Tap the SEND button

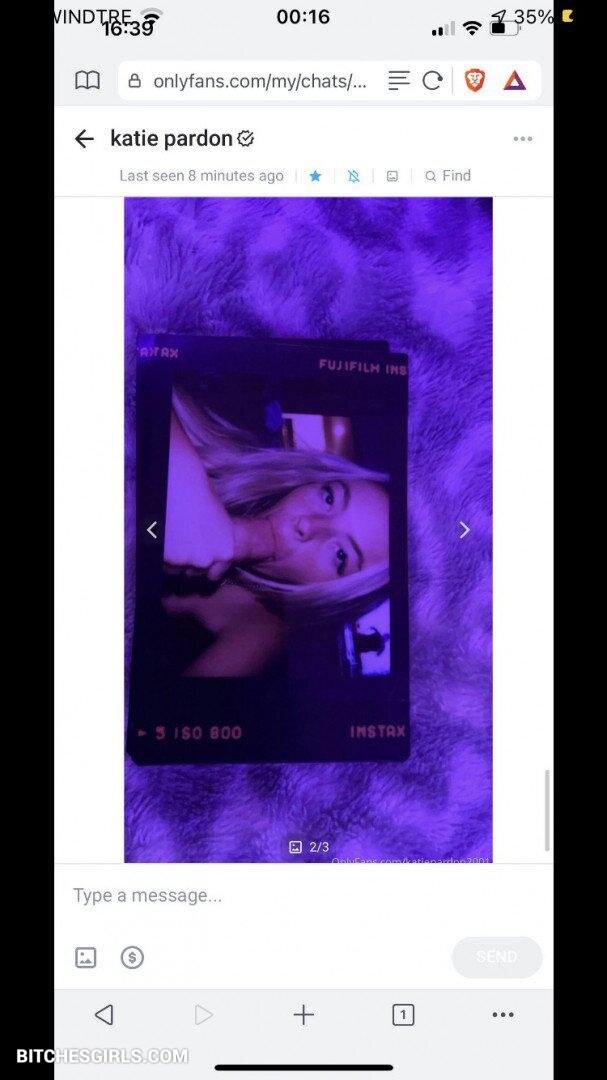496,957
